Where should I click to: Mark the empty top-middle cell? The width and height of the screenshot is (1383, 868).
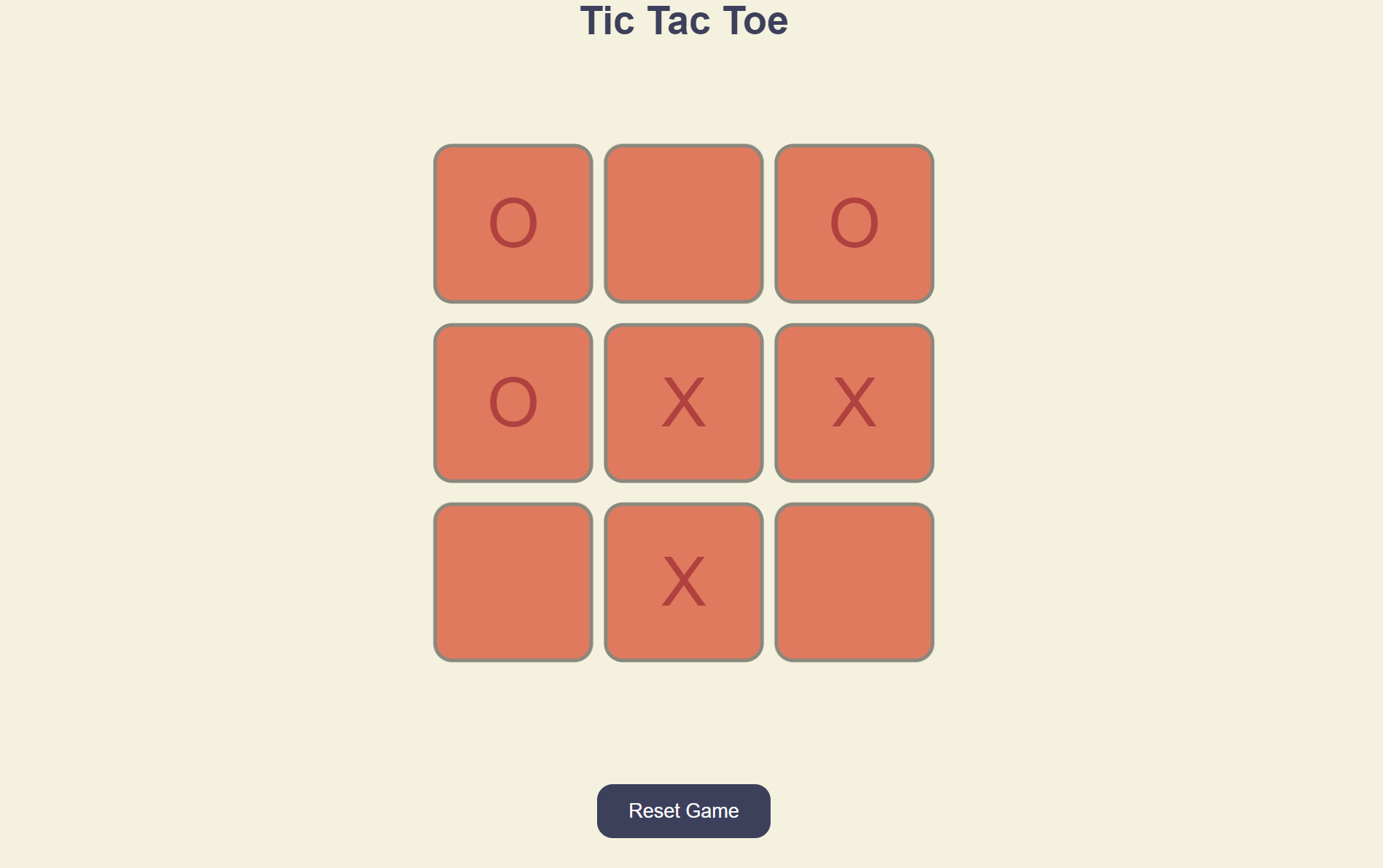683,223
